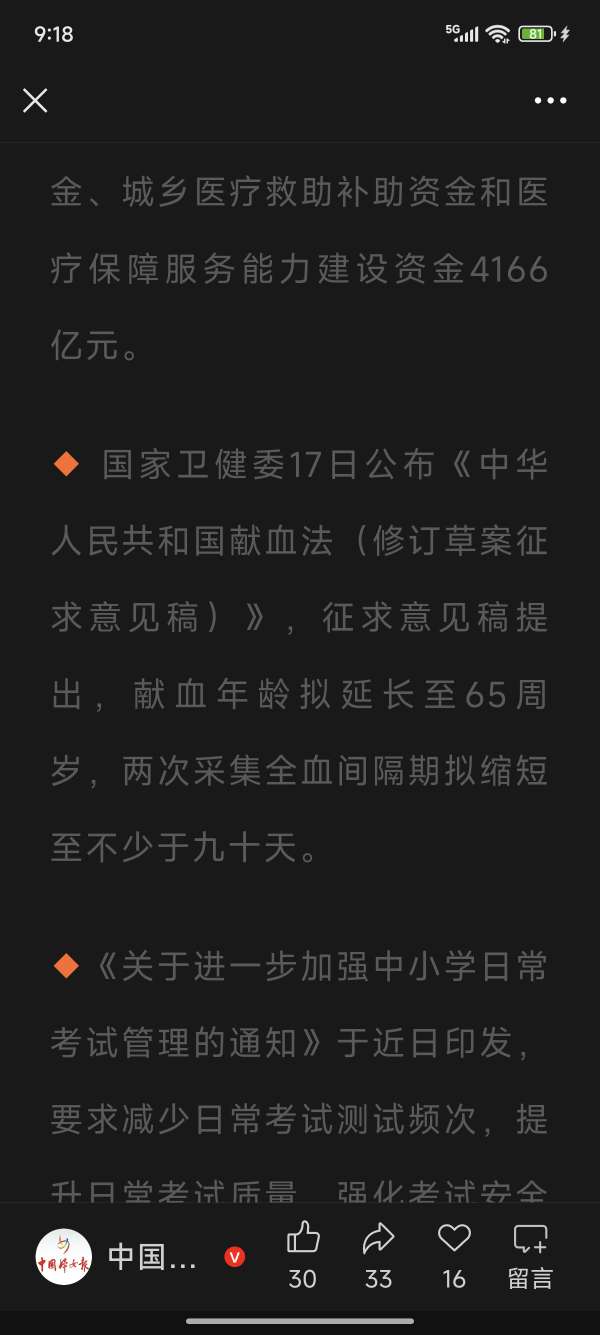
Task: Leave a comment via 留言 icon
Action: tap(530, 1241)
